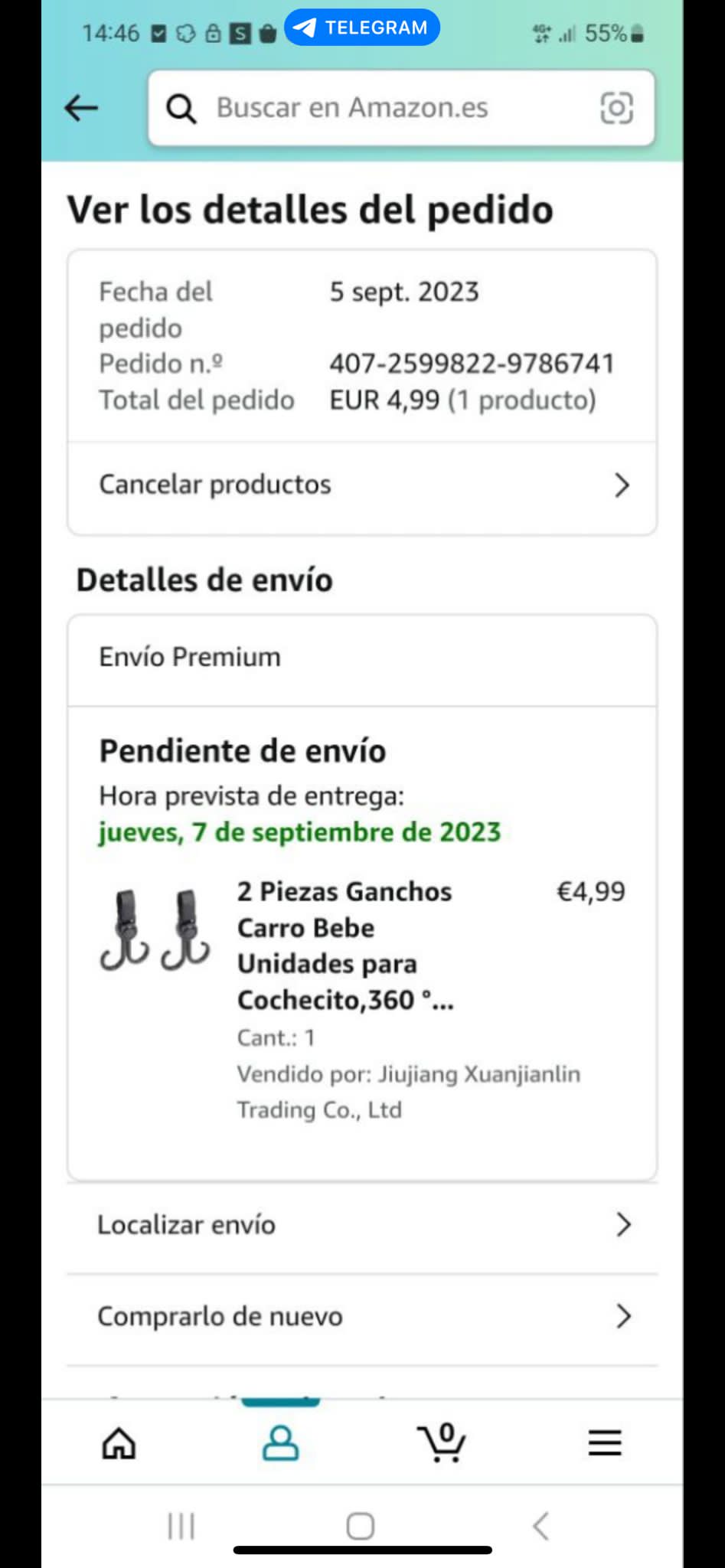
Task: Open the camera scan search icon
Action: tap(616, 108)
